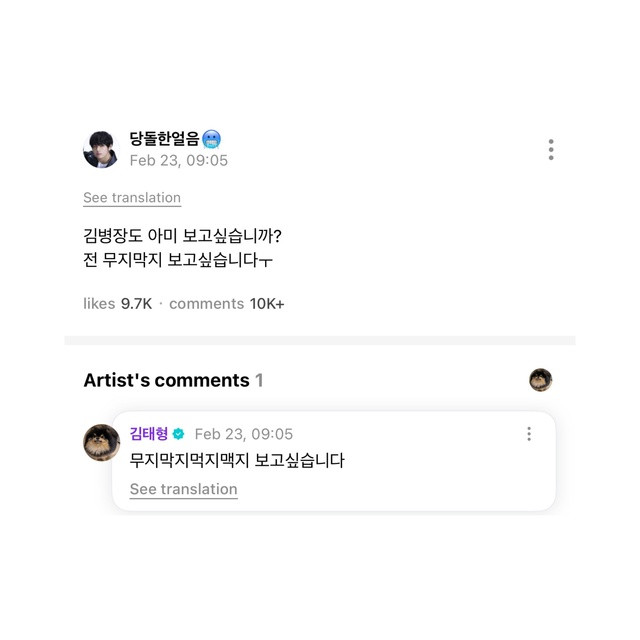Viewport: 640px width, 640px height.
Task: Open the post's three-dot overflow menu
Action: point(550,150)
